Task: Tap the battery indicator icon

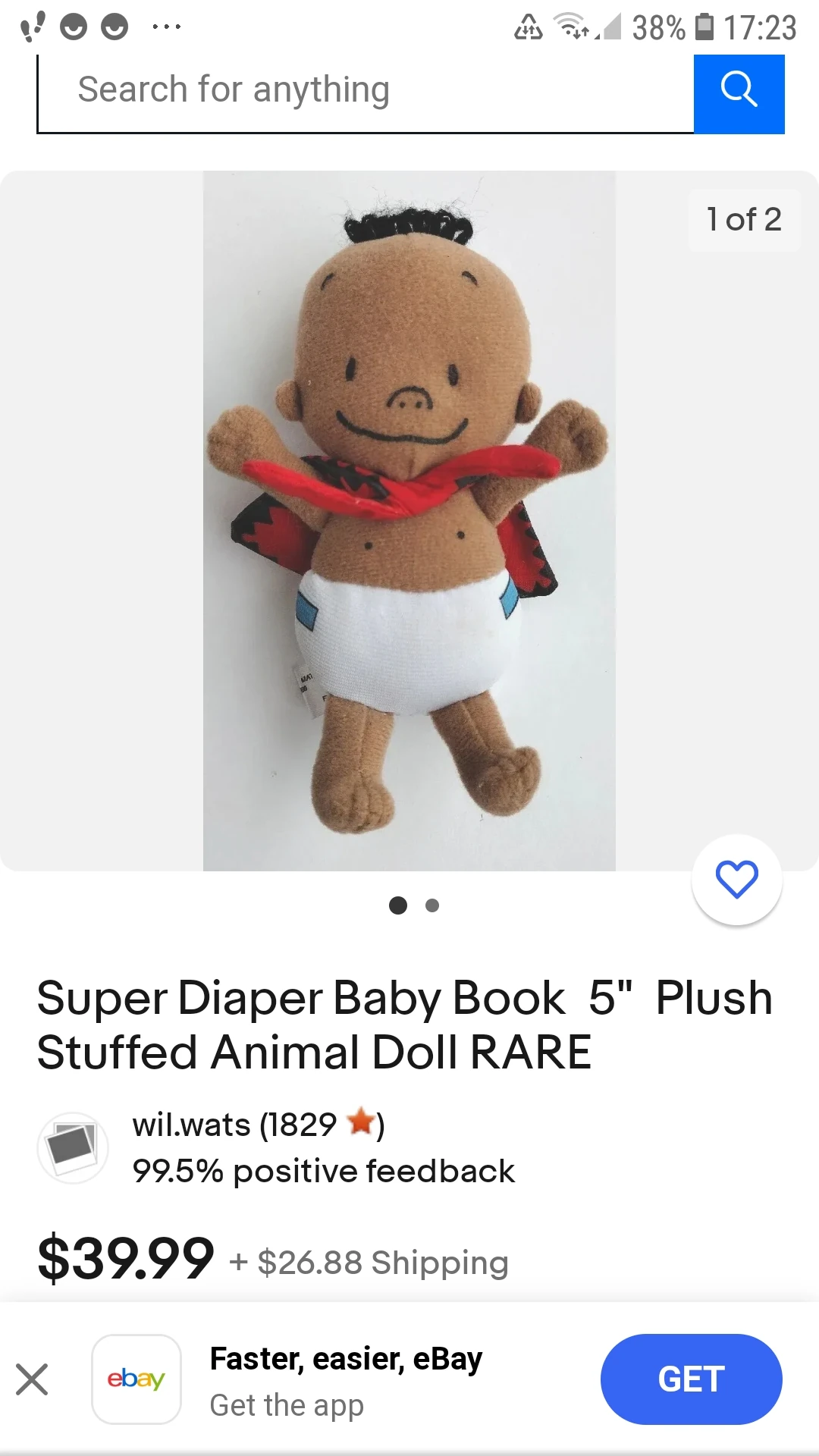Action: click(x=706, y=27)
